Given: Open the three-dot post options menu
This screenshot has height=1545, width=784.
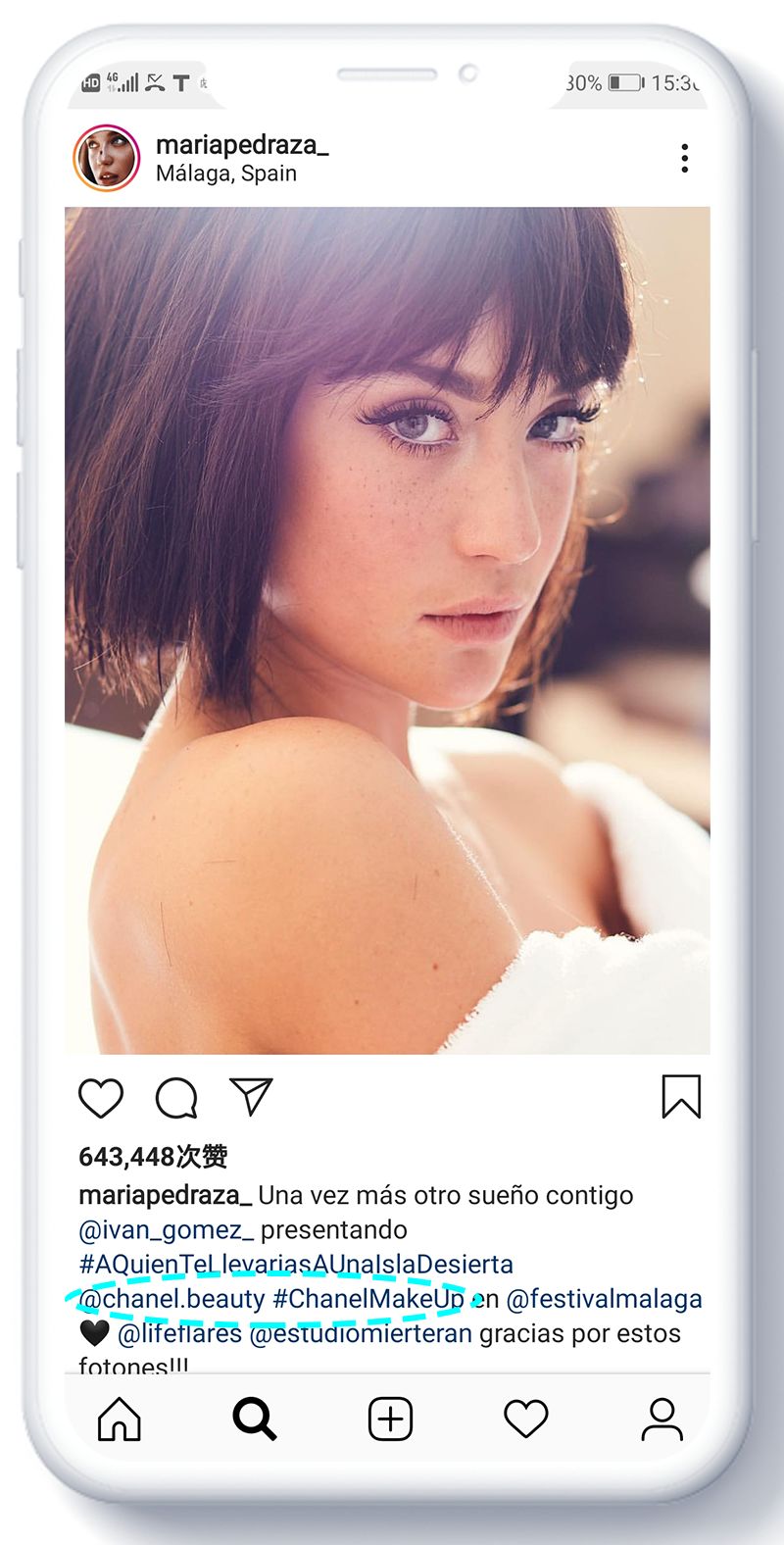Looking at the screenshot, I should (x=684, y=159).
